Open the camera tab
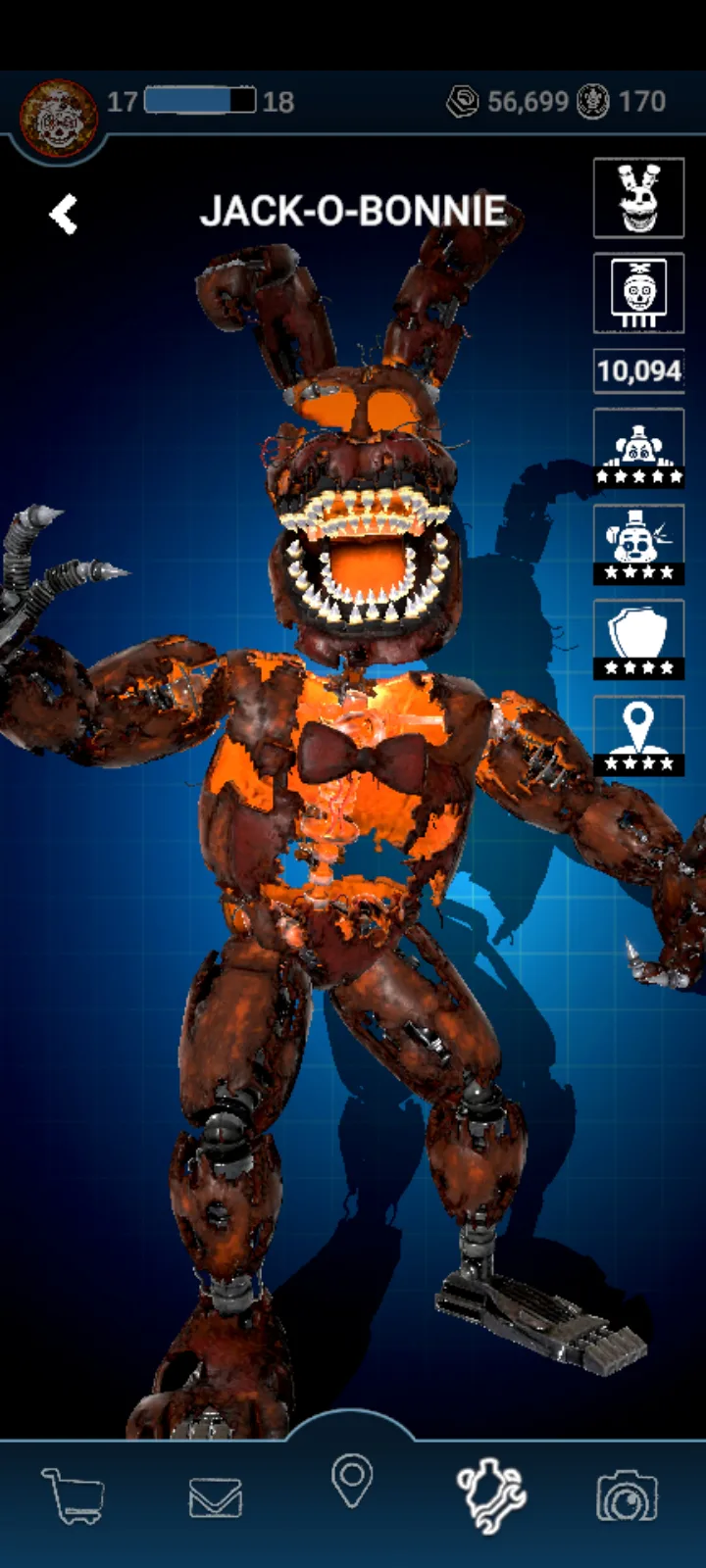This screenshot has height=1568, width=706. point(628,1497)
